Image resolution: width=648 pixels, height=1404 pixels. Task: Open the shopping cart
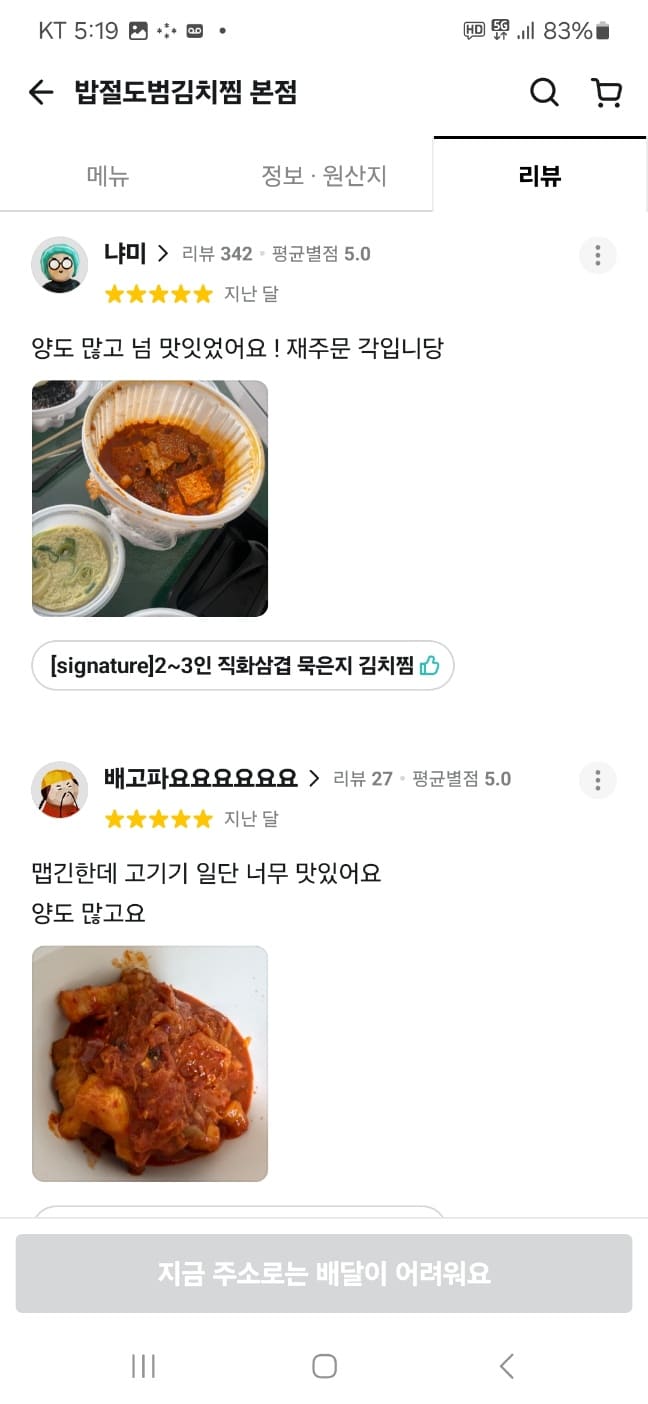point(606,93)
